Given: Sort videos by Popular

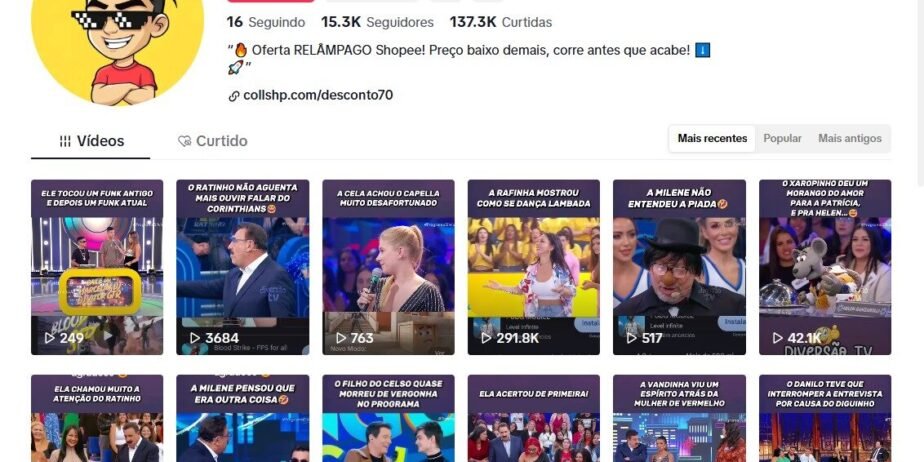Looking at the screenshot, I should point(782,139).
